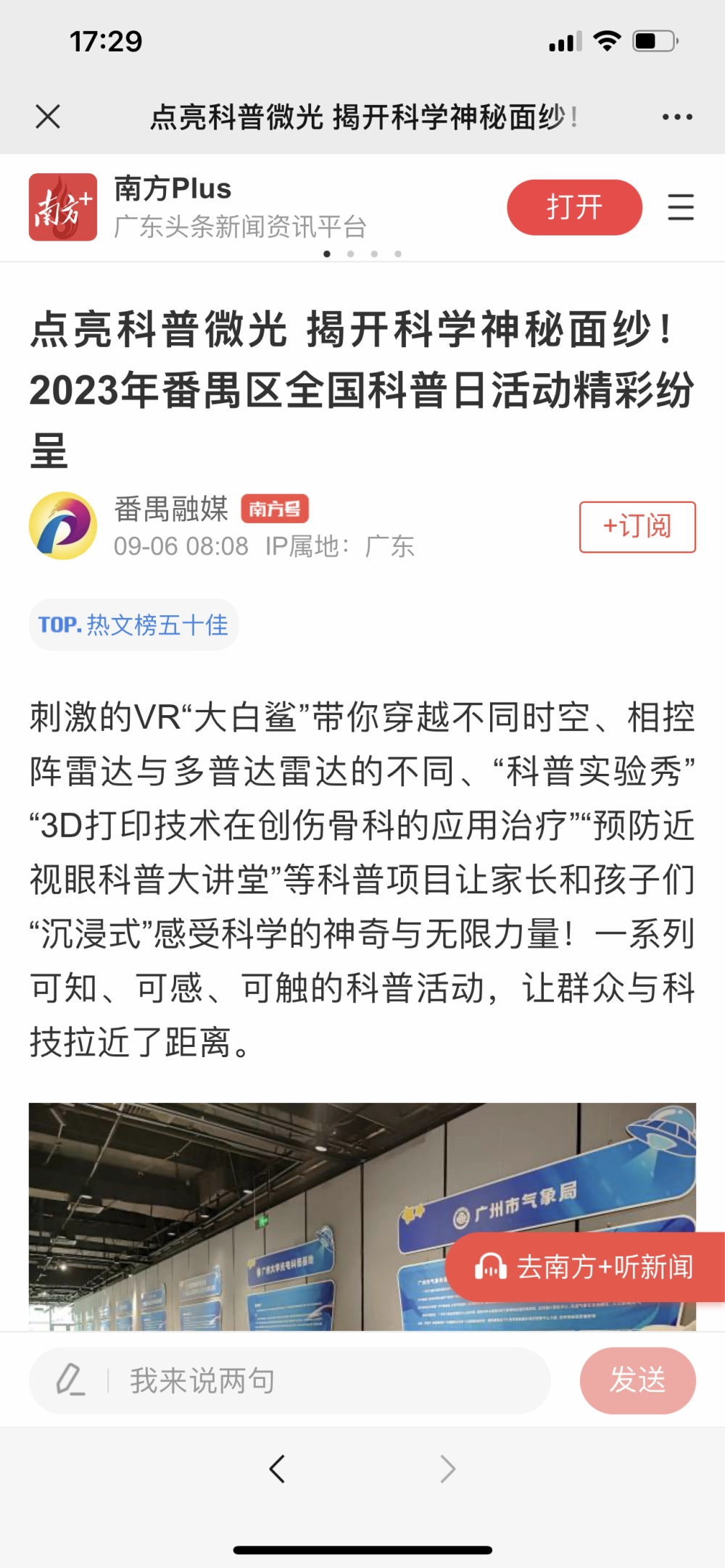Open the 热文榜五十佳 top list
The height and width of the screenshot is (1568, 725).
[x=134, y=625]
